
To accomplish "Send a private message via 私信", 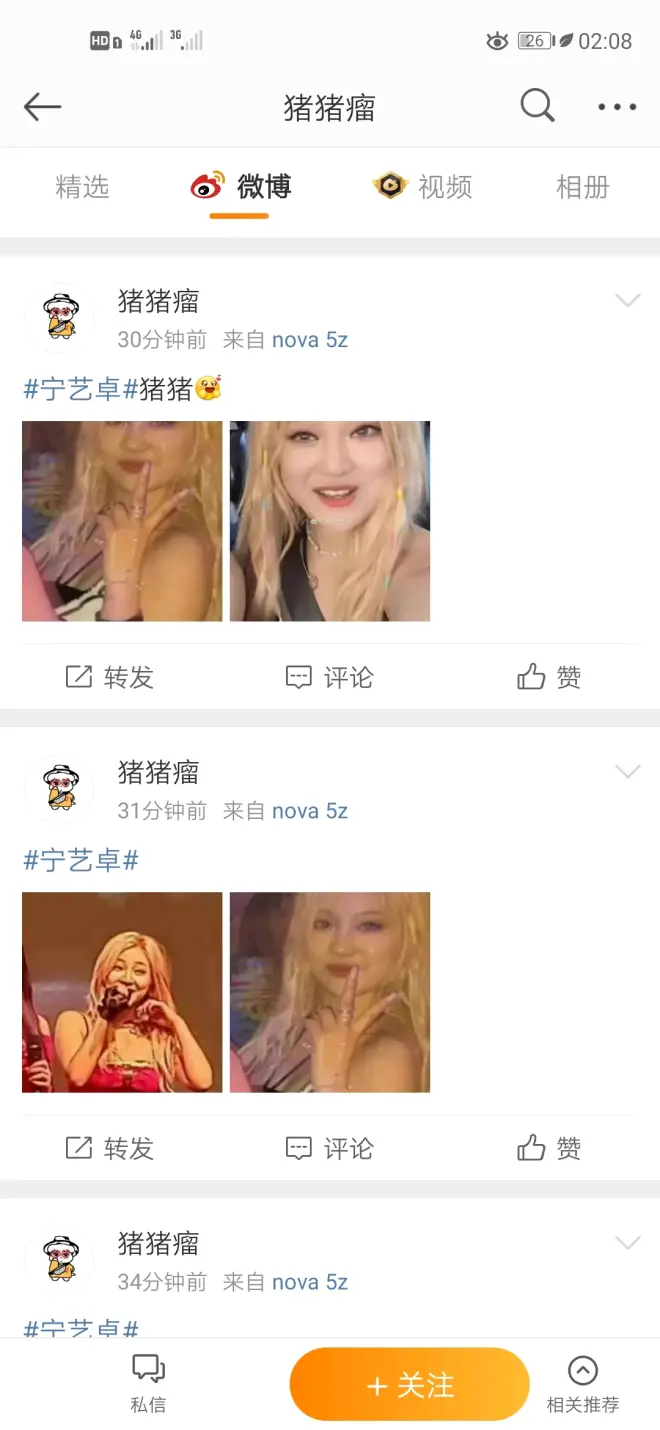I will pos(148,1384).
